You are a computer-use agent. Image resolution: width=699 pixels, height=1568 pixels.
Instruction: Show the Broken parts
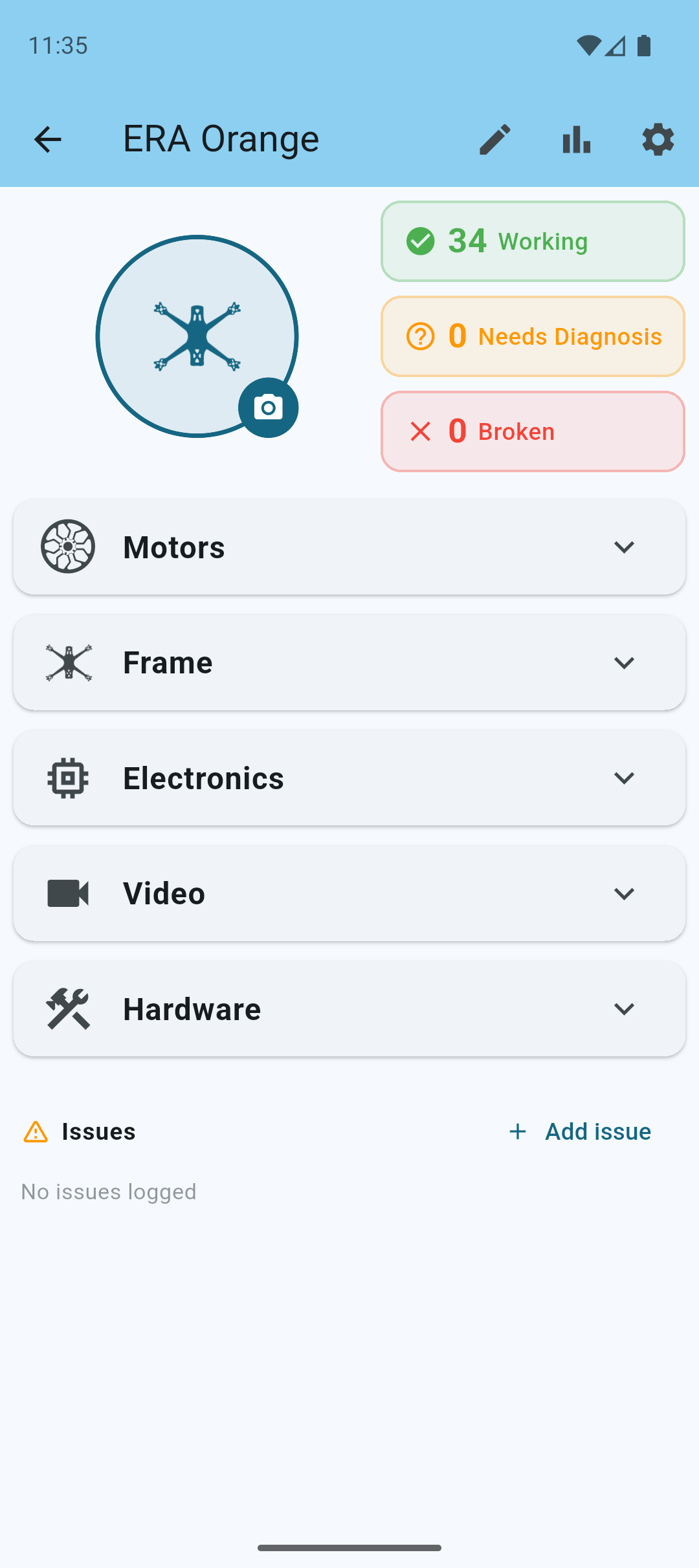532,431
